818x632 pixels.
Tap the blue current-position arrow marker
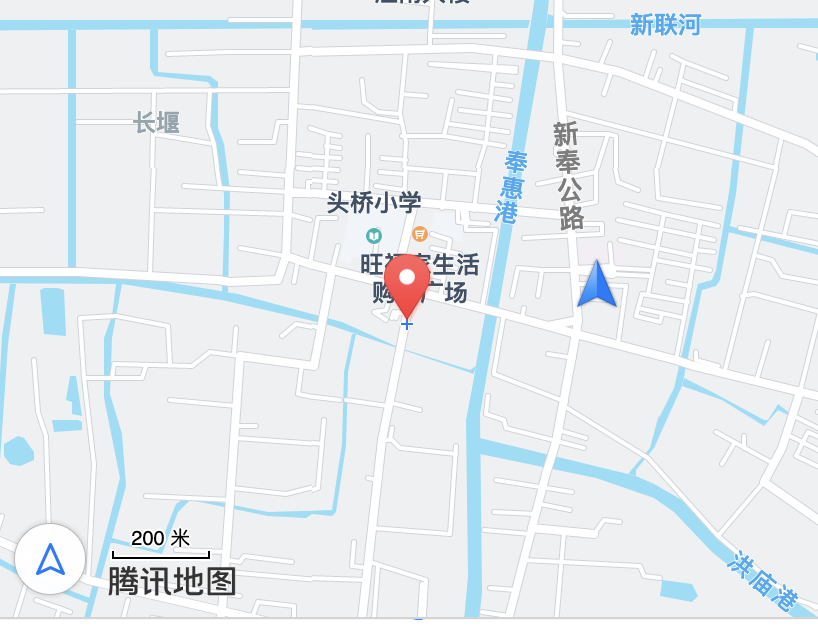click(x=597, y=284)
